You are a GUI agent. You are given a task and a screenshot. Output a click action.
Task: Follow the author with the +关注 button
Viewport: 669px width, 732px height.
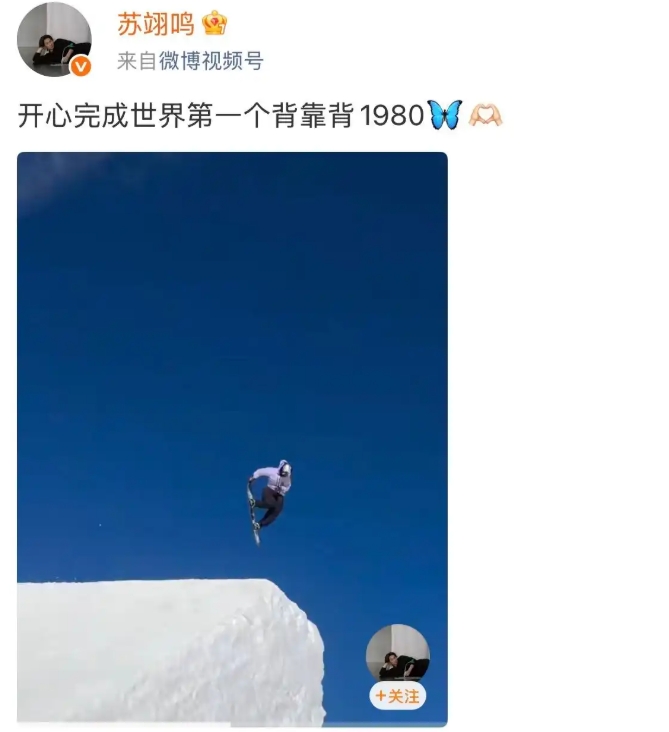[397, 696]
